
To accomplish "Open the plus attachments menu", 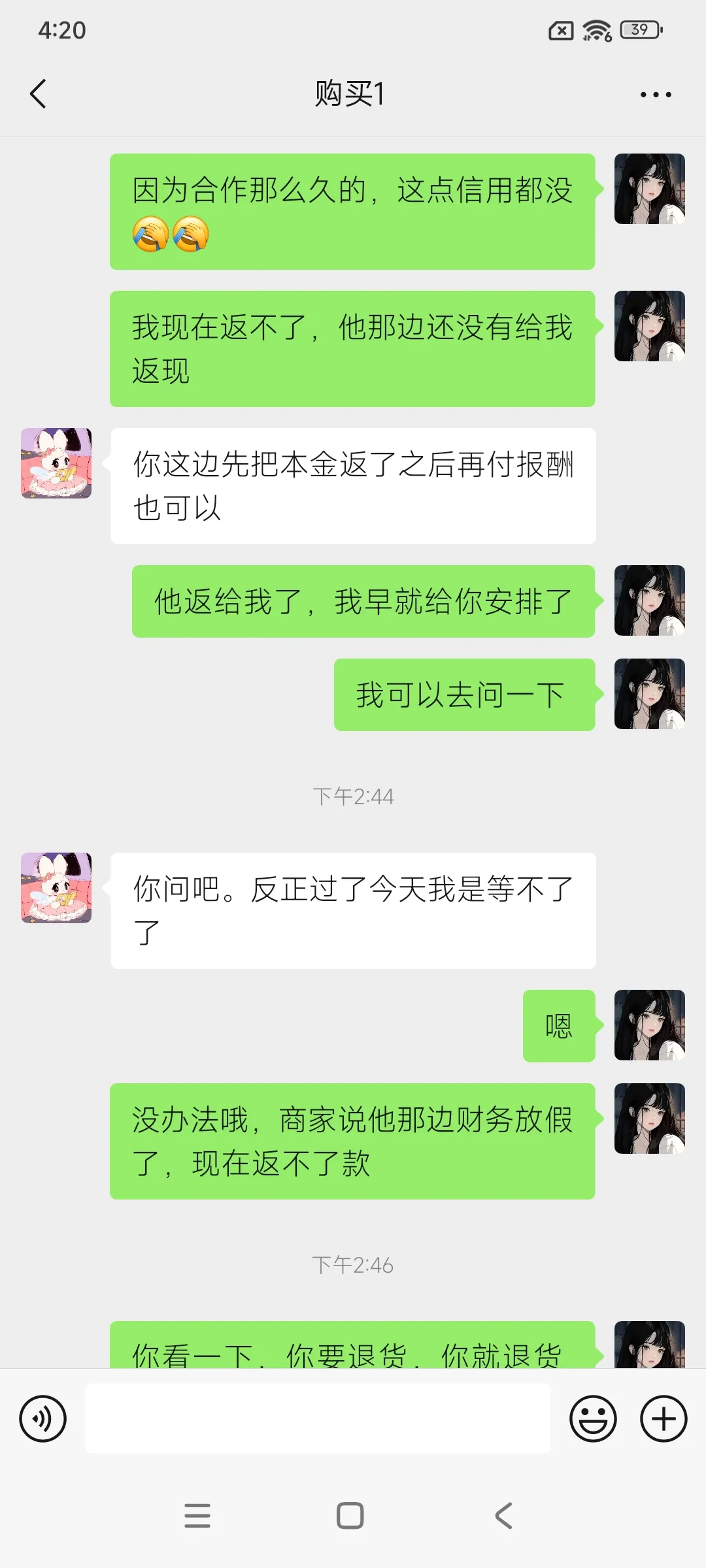I will (664, 1419).
